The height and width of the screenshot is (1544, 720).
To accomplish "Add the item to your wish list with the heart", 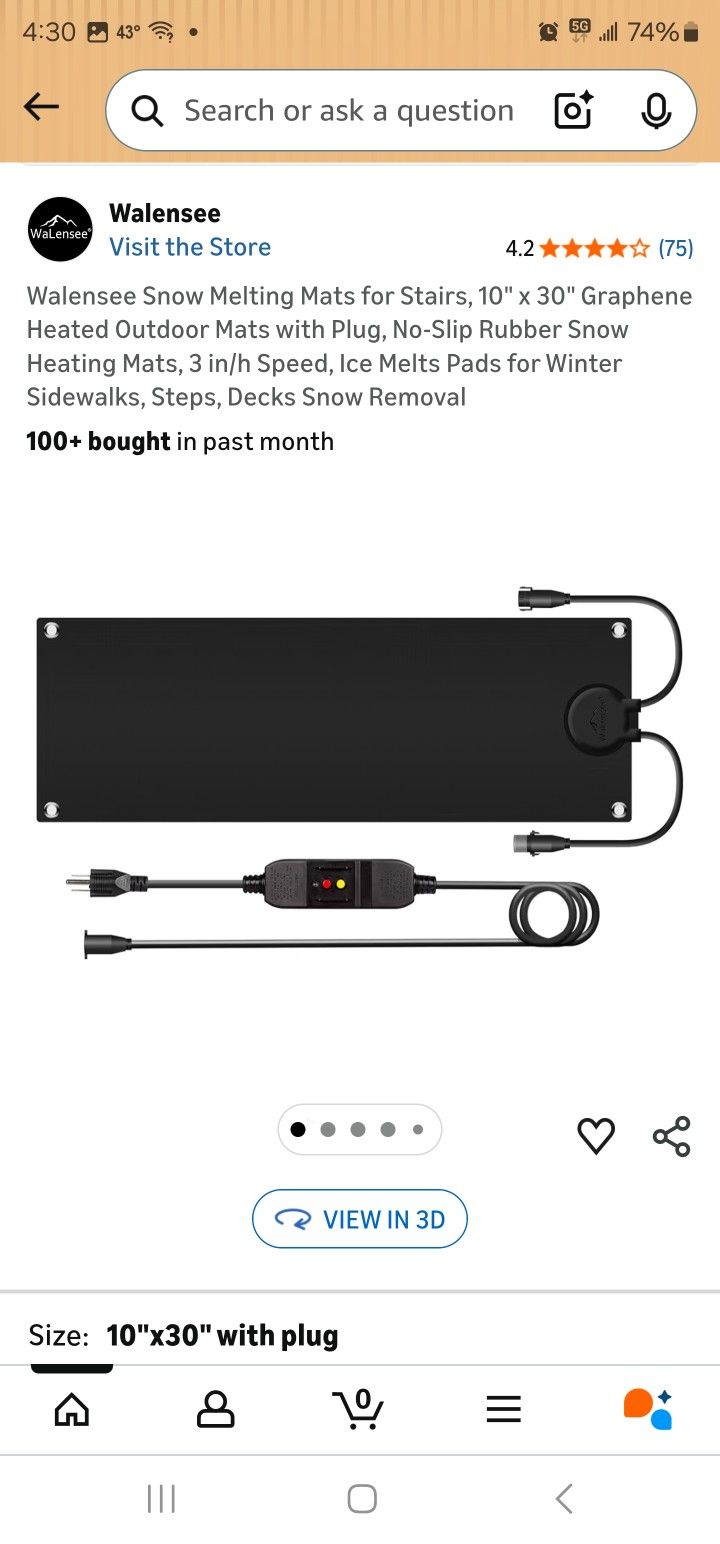I will pyautogui.click(x=596, y=1136).
